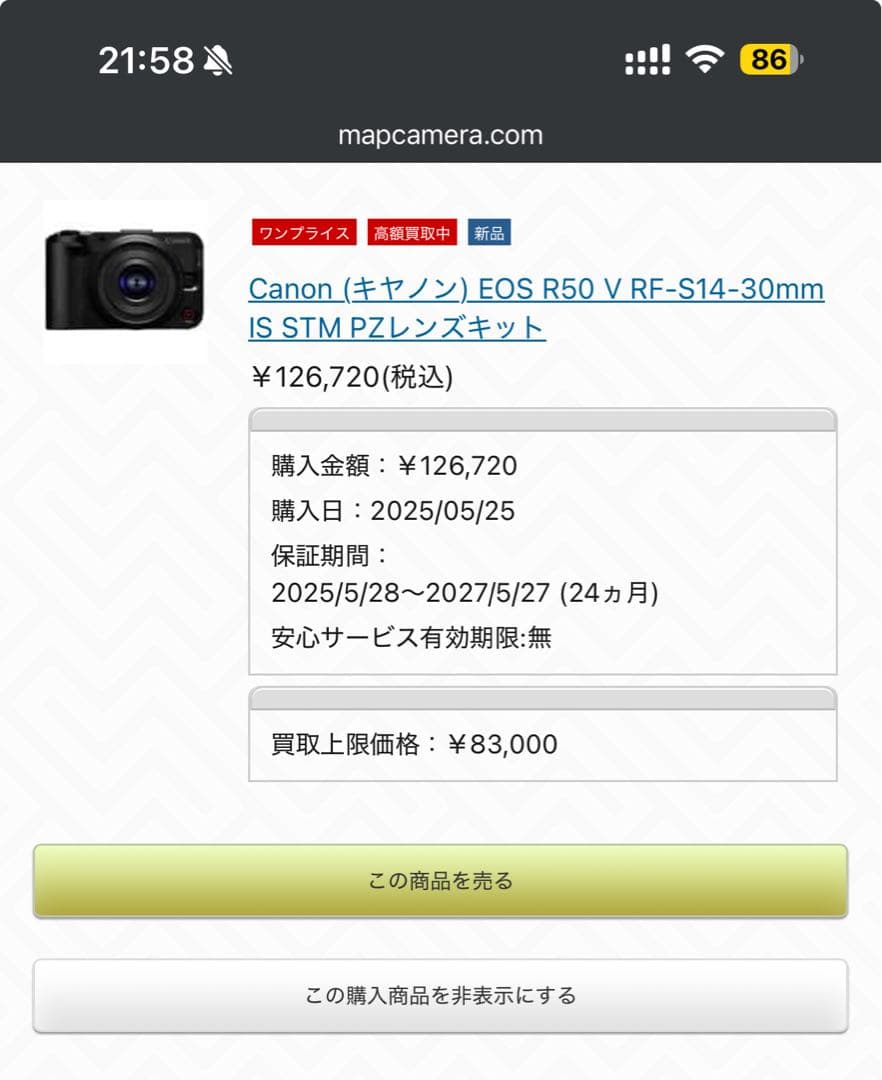Tap the 高額買取中 badge
This screenshot has height=1080, width=882.
(410, 232)
